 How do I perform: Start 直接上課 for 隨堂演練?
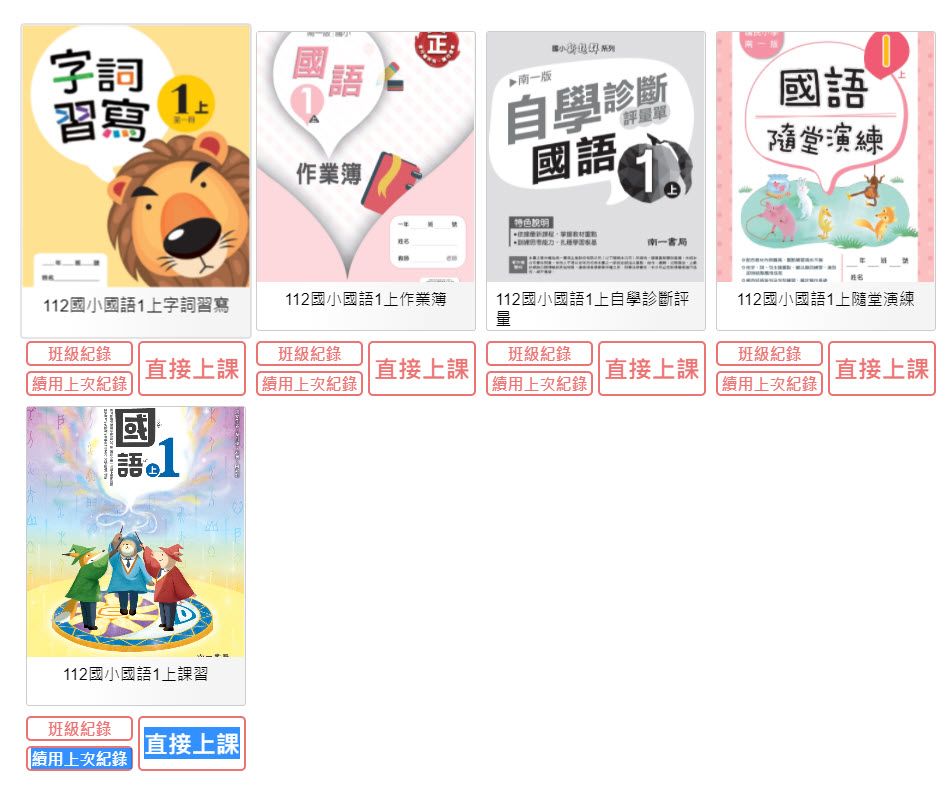tap(881, 369)
